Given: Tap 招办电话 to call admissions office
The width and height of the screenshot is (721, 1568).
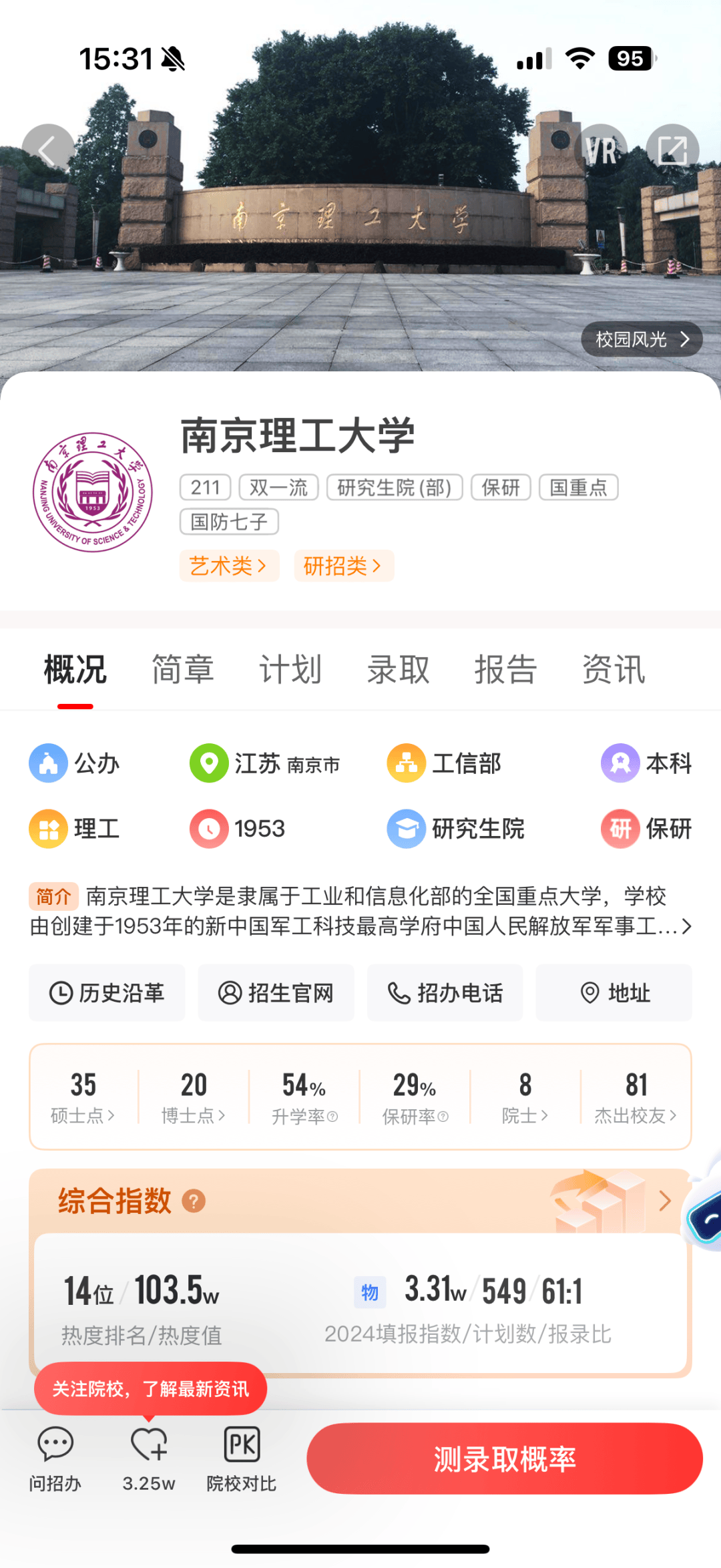Looking at the screenshot, I should pos(445,993).
